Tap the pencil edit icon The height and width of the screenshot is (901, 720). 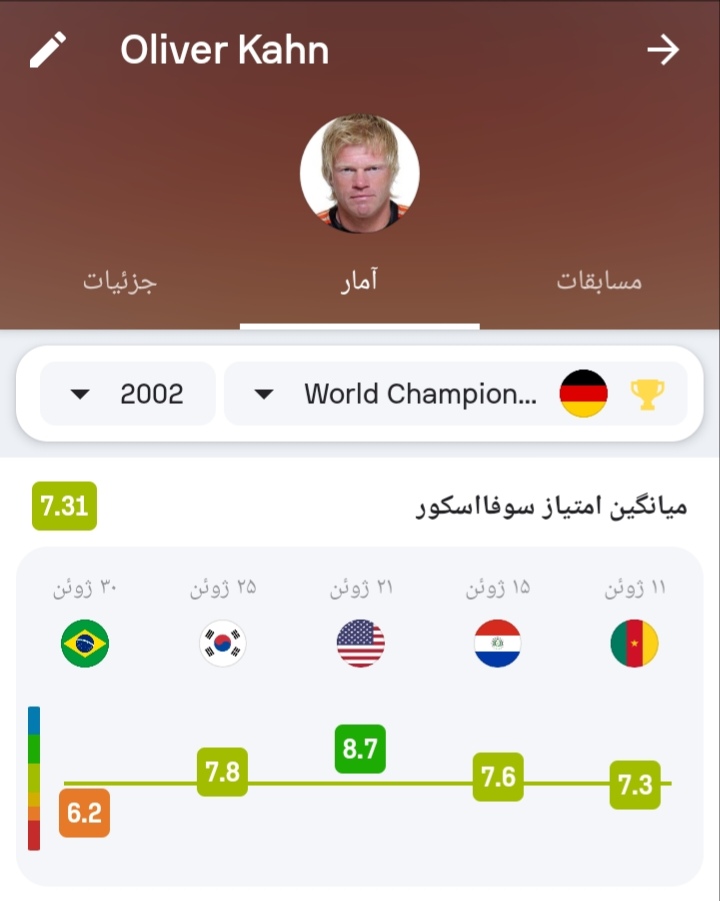click(x=48, y=50)
